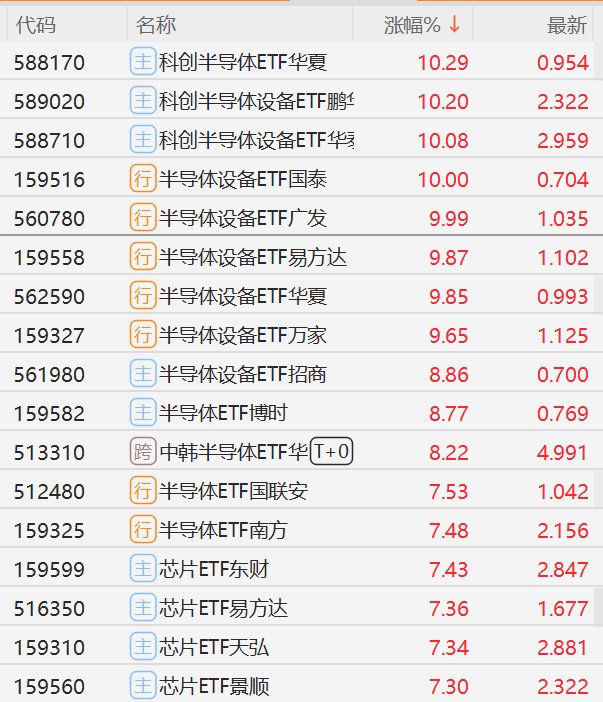
Task: View 芯片ETF易方达 516350
Action: click(x=297, y=608)
